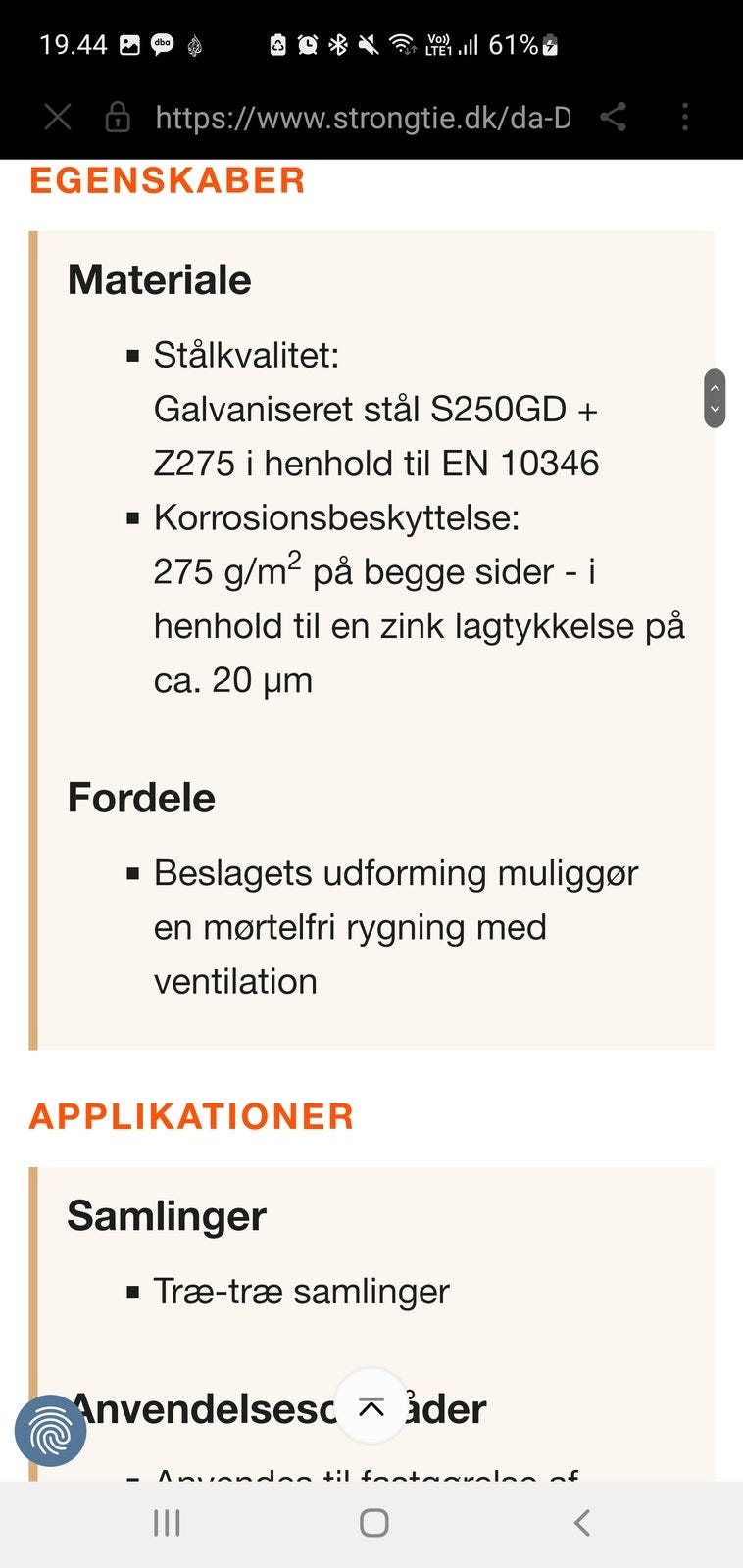The height and width of the screenshot is (1568, 743).
Task: Tap the share icon in the address bar
Action: 615,117
